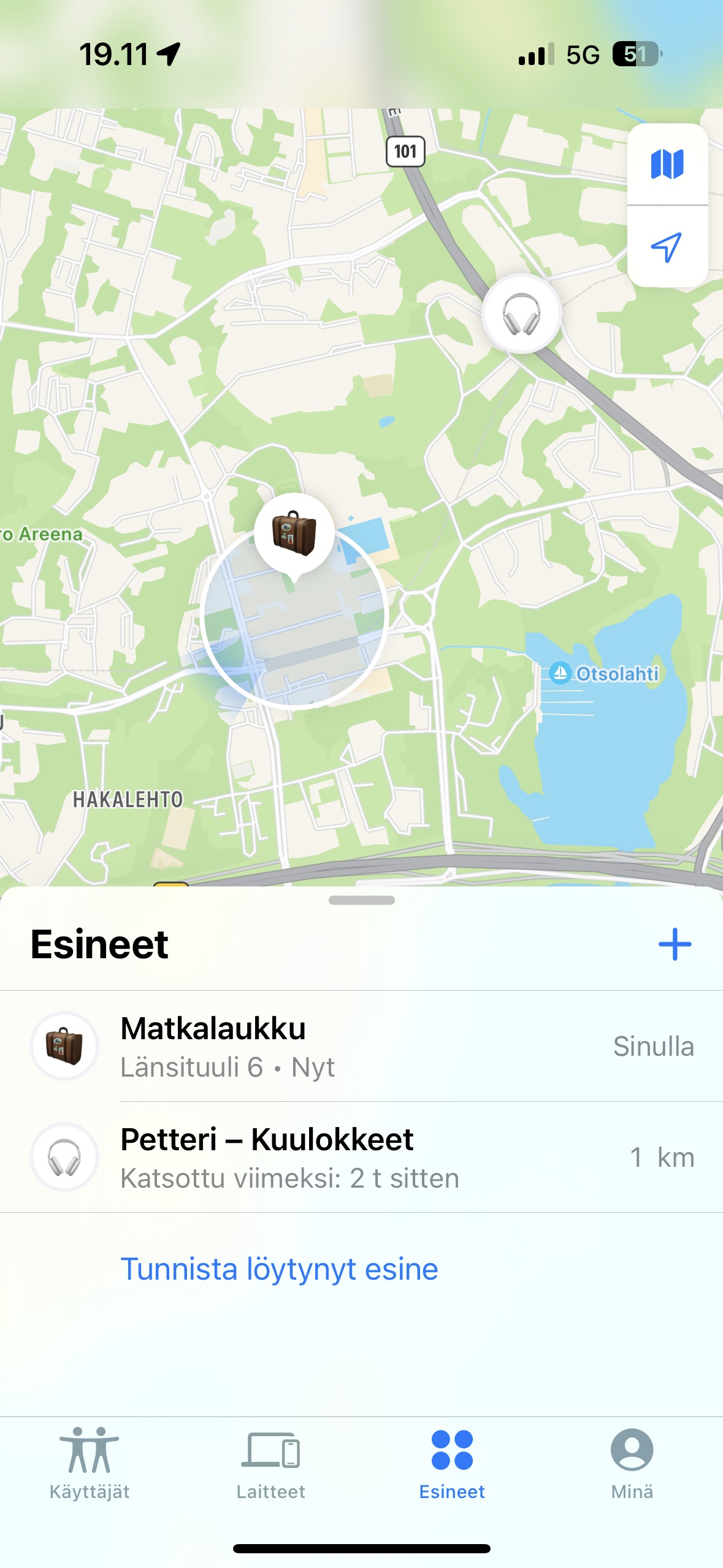Select the suitcase pin on the map
The image size is (723, 1568).
(x=294, y=533)
